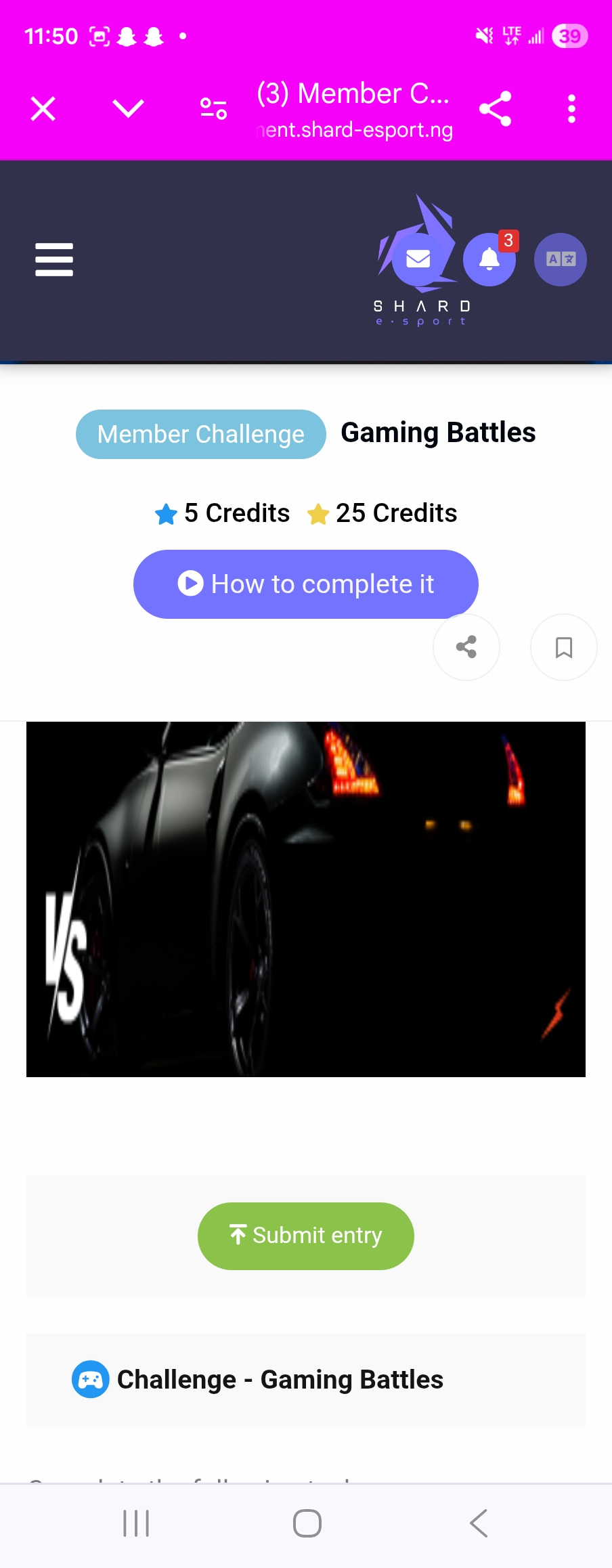
Task: Go back using the system back button
Action: click(479, 1523)
